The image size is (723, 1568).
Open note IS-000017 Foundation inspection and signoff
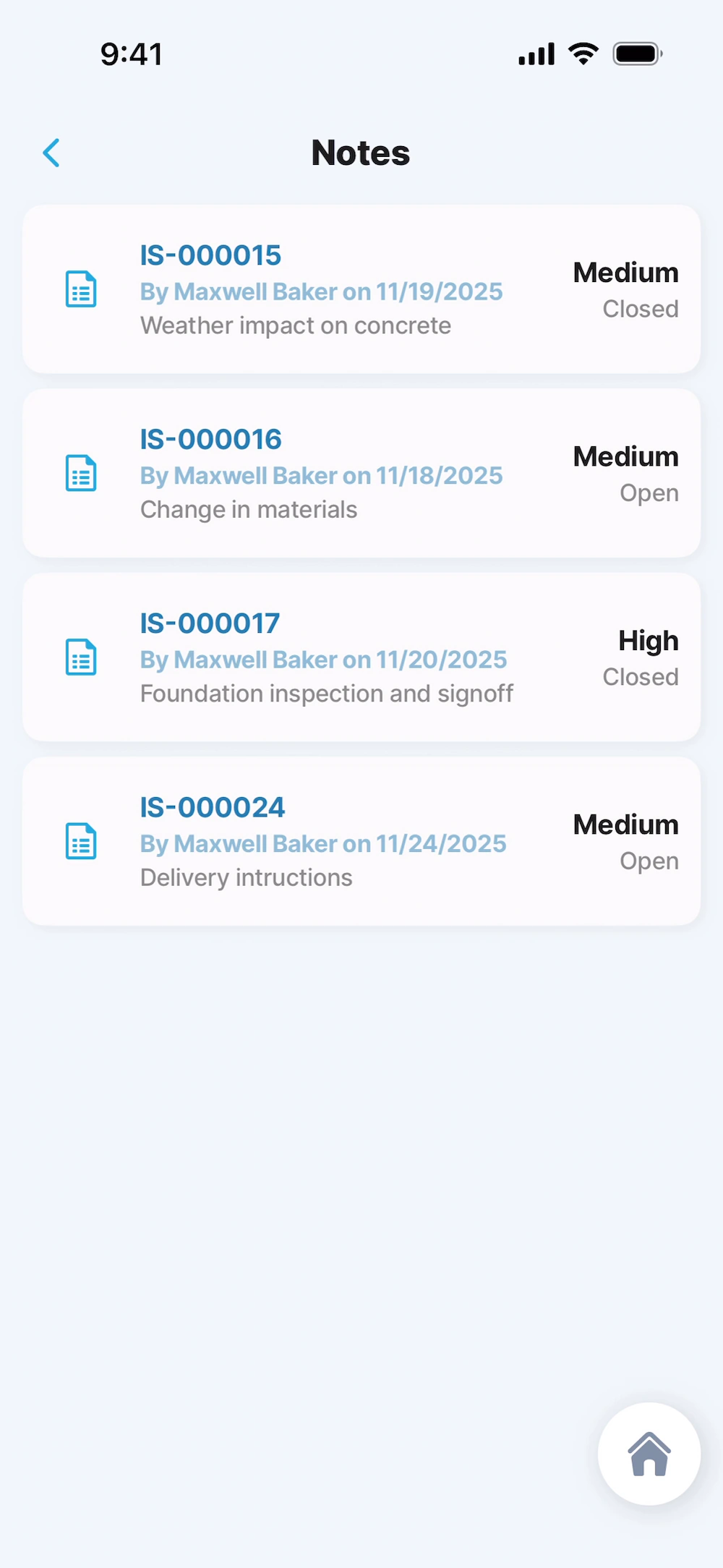[361, 657]
